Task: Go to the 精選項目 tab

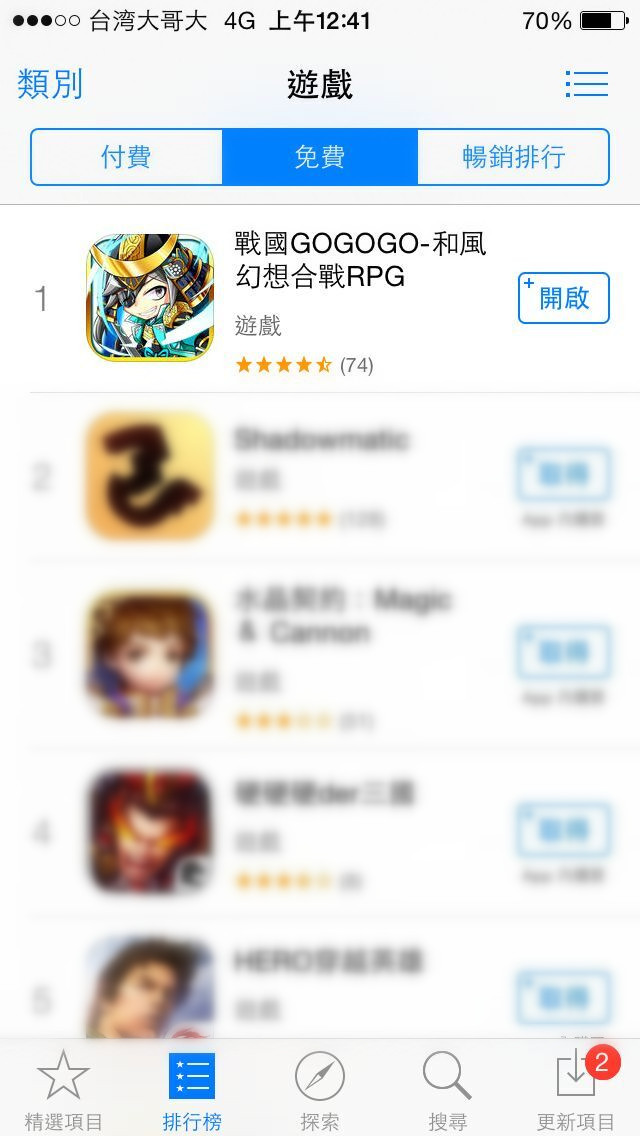Action: click(63, 1090)
